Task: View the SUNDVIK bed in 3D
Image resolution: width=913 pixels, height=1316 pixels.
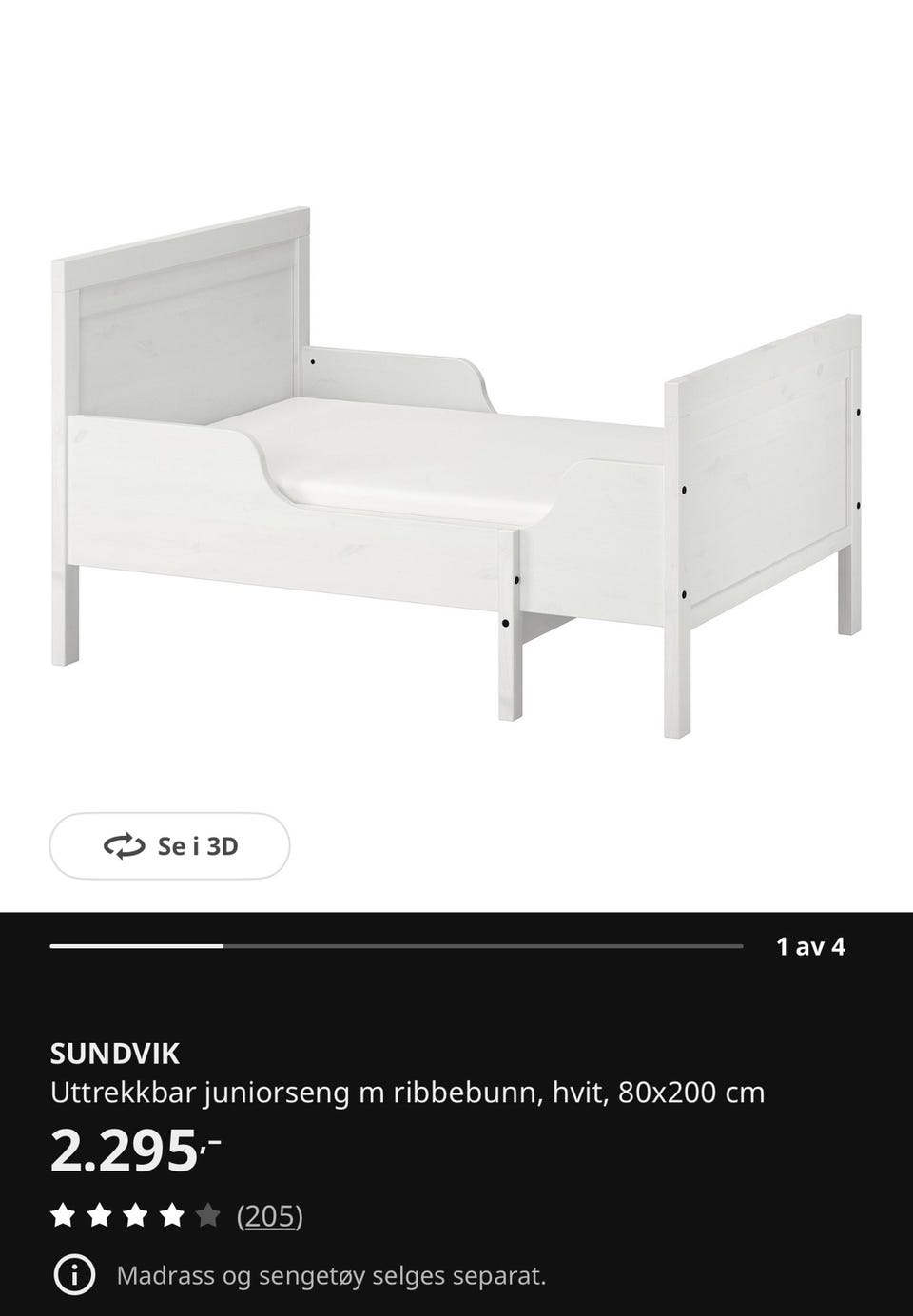Action: click(169, 845)
